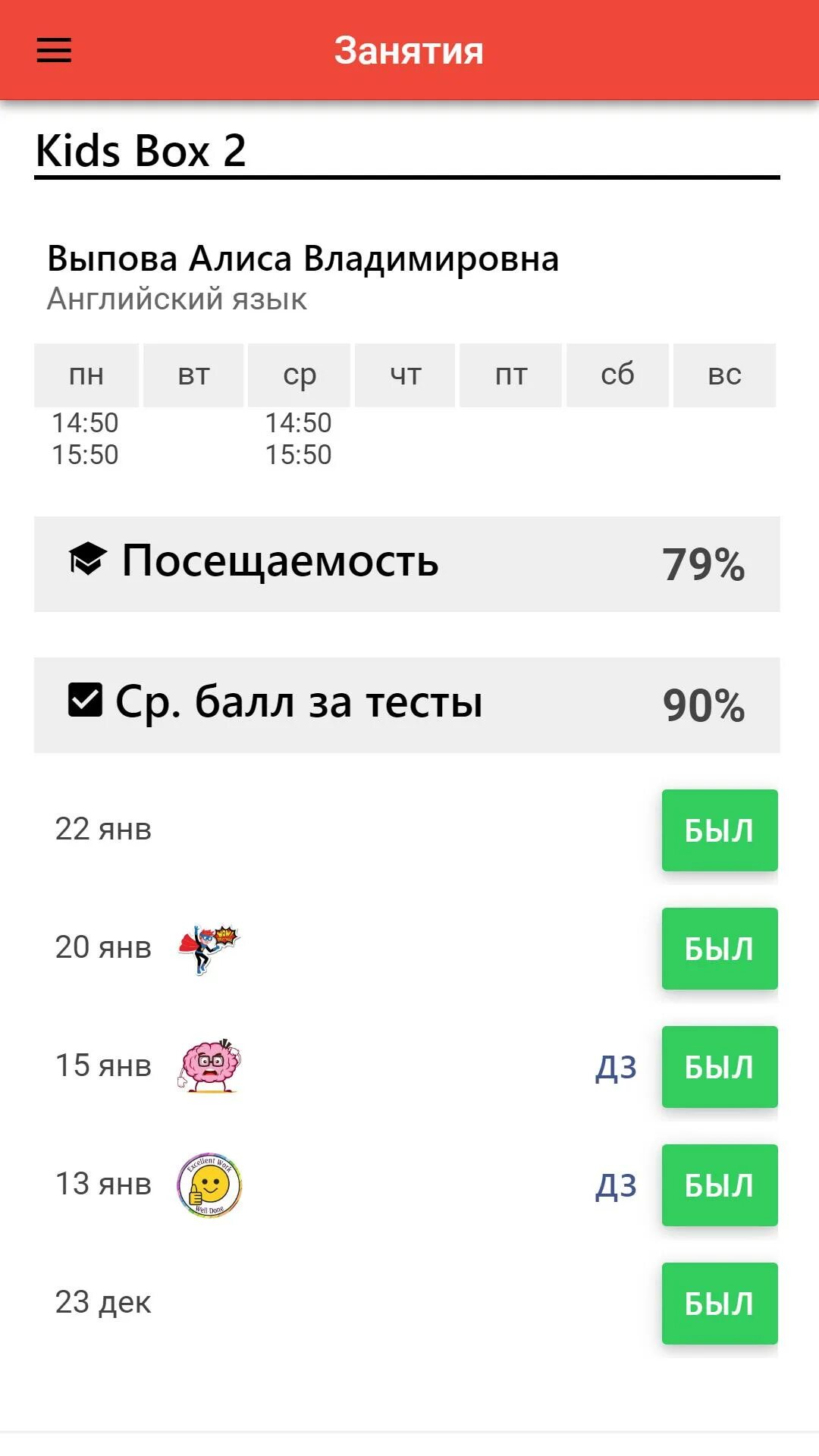Tap the БЫЛ button for 15 янв

point(720,1067)
